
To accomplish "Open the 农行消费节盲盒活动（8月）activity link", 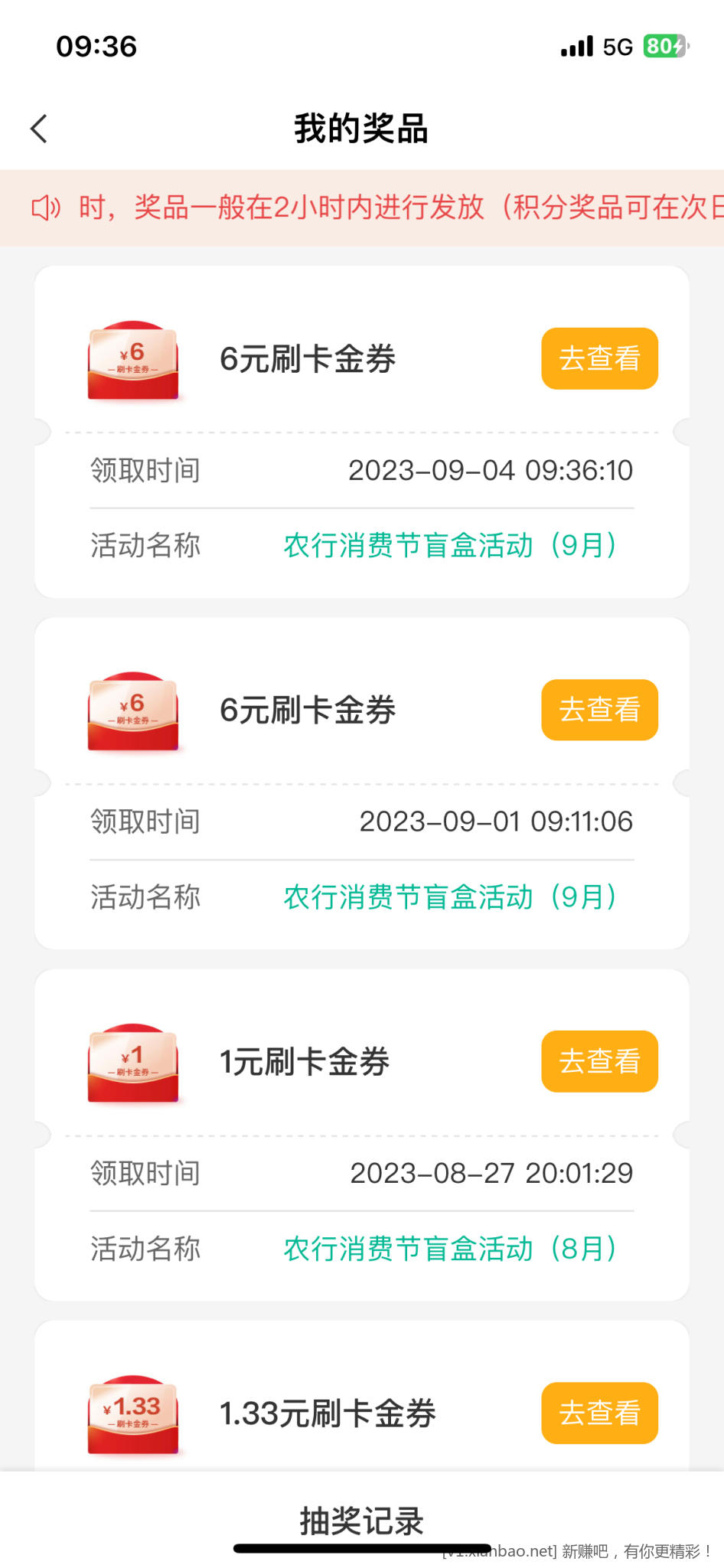I will (x=450, y=1249).
